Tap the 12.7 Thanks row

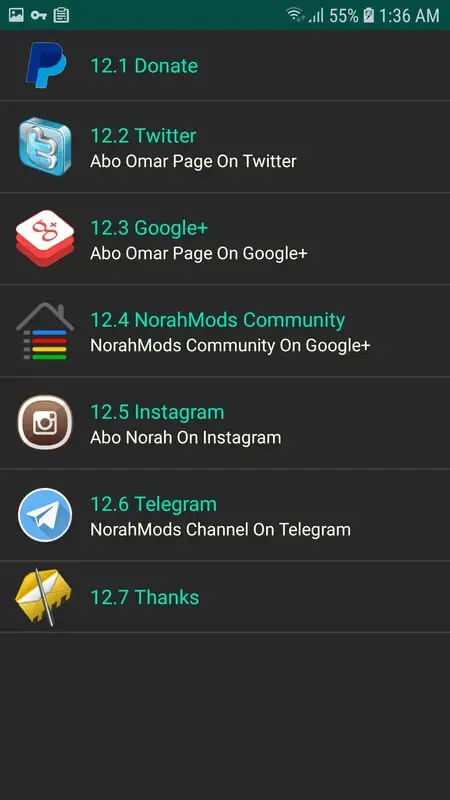[225, 597]
